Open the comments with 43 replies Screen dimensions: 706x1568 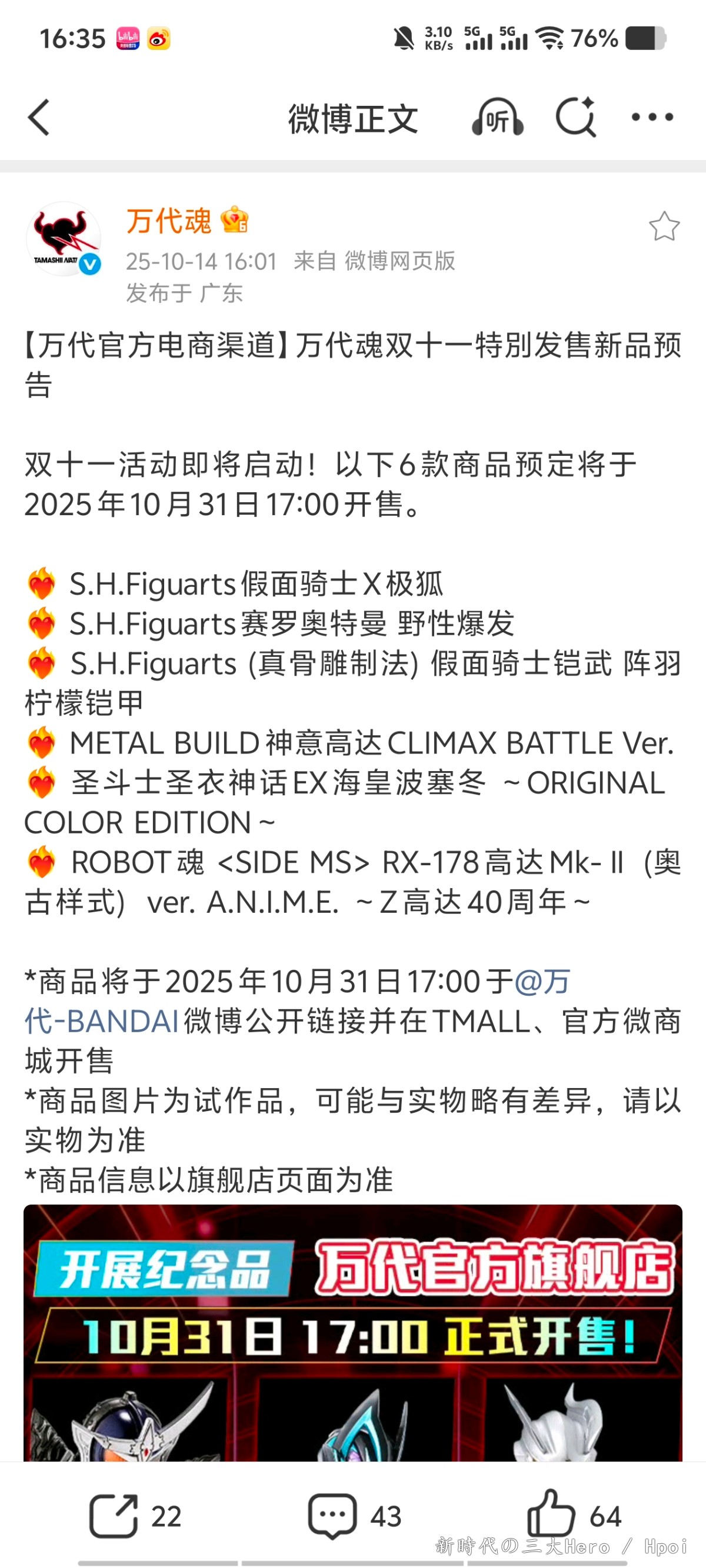pos(355,1515)
